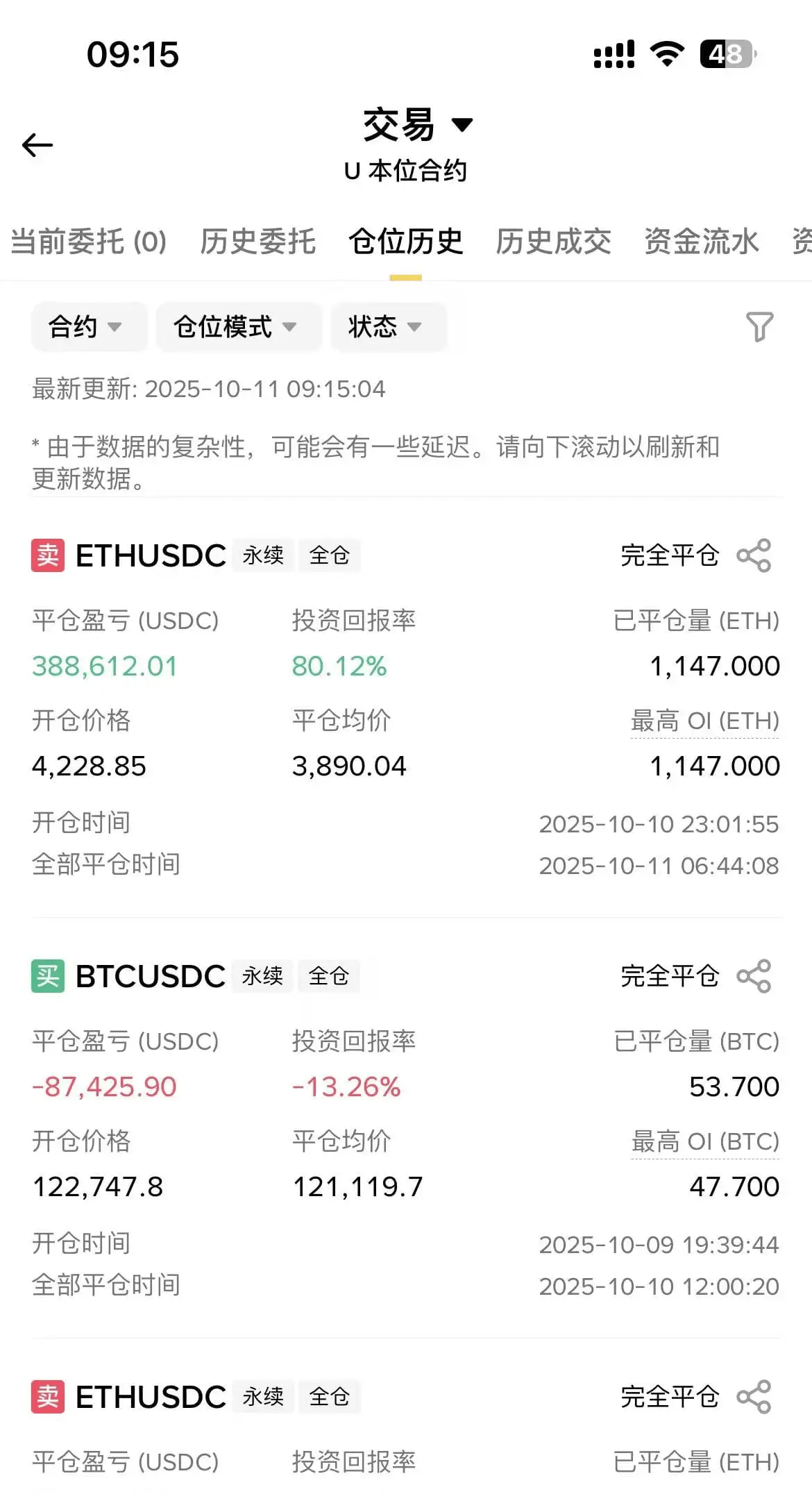
Task: Go back with the arrow icon
Action: (x=37, y=145)
